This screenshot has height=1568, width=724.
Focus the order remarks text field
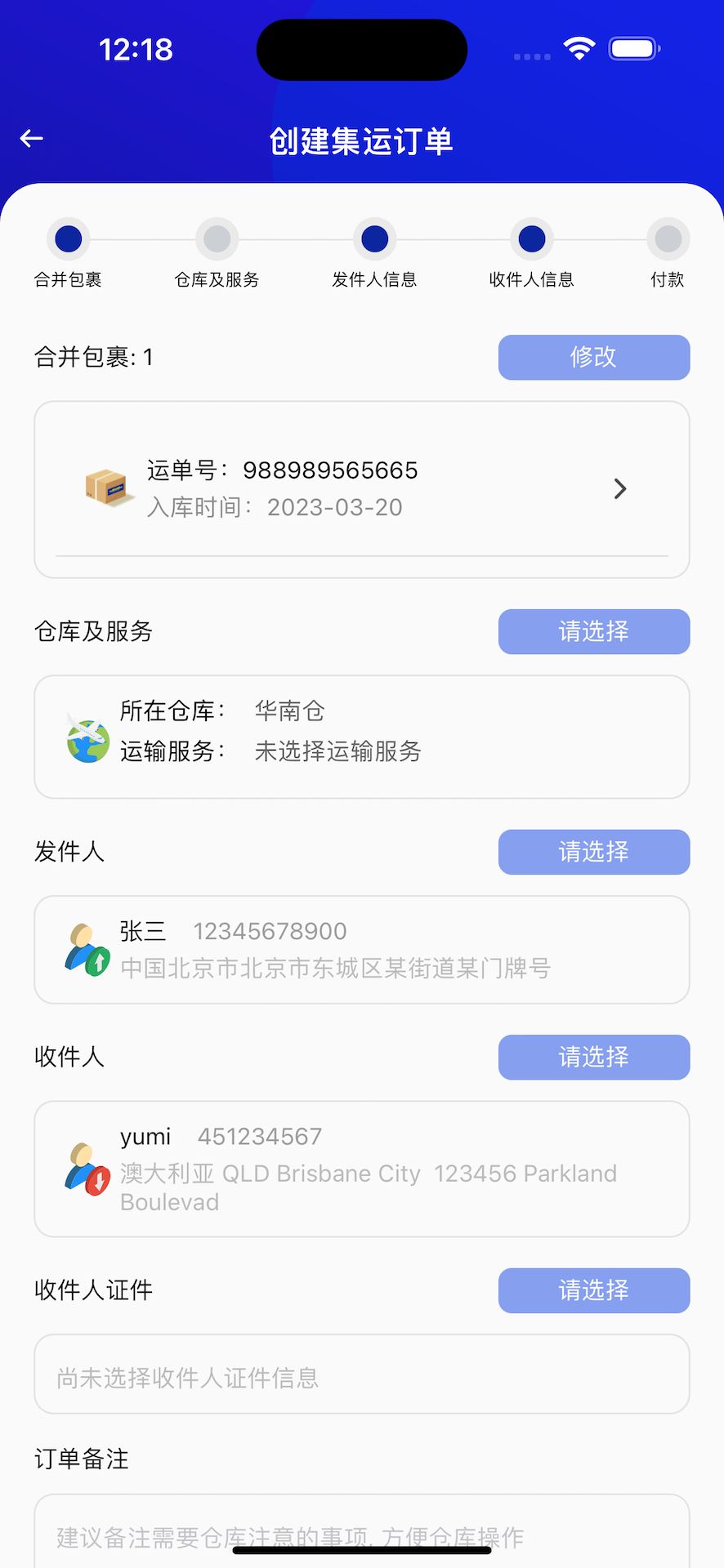point(362,1535)
